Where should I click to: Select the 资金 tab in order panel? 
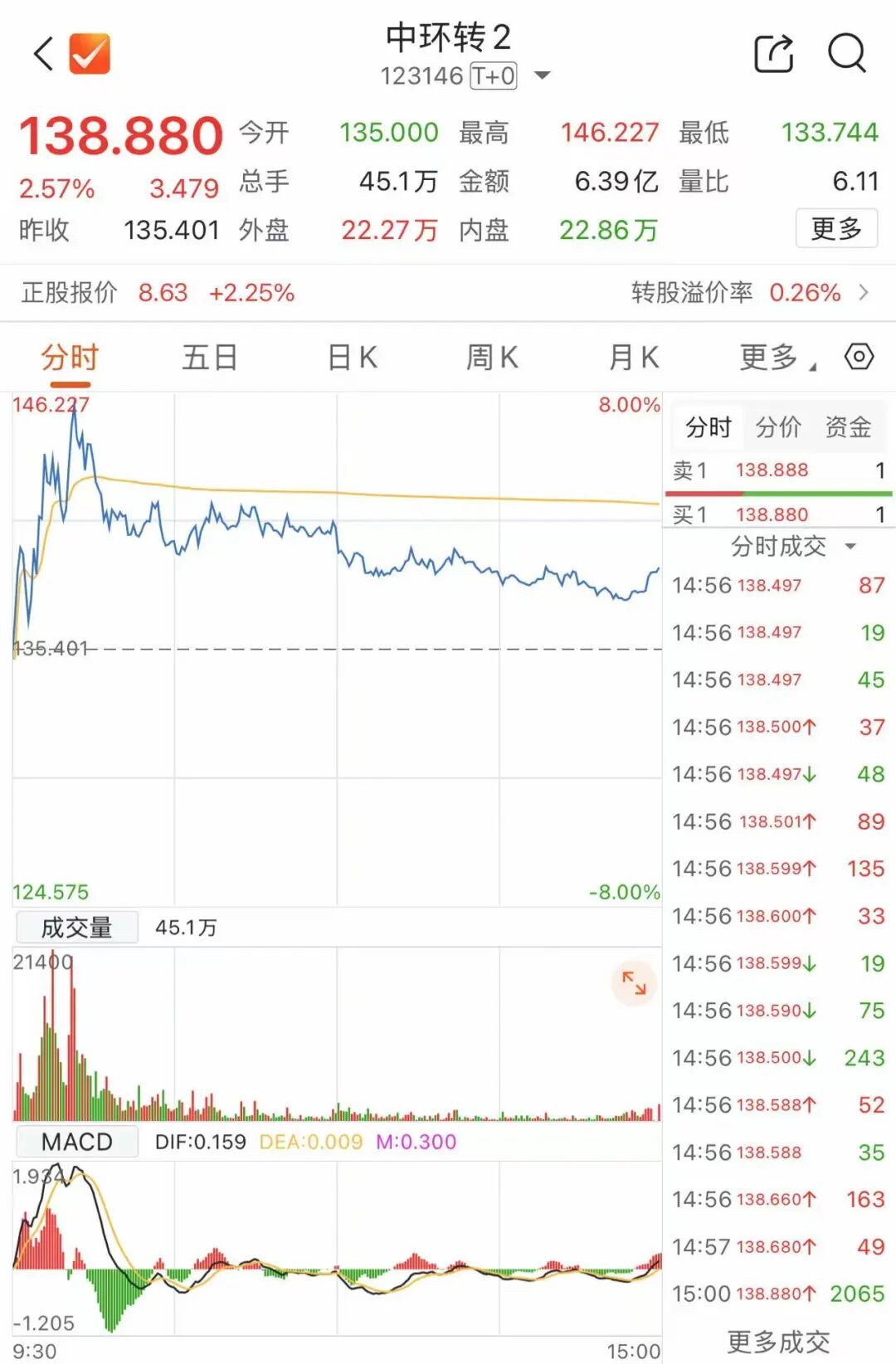[x=847, y=427]
